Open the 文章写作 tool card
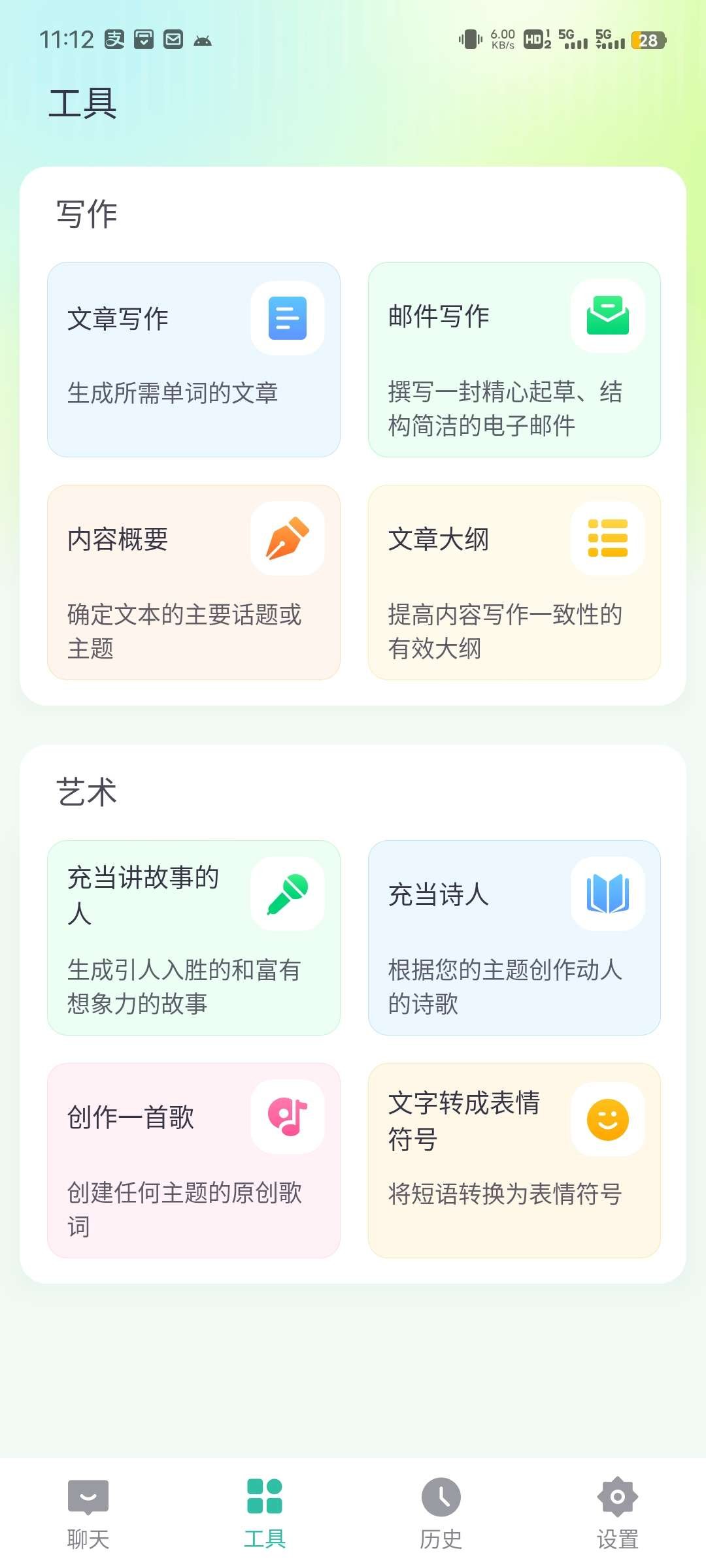The height and width of the screenshot is (1568, 706). (193, 358)
